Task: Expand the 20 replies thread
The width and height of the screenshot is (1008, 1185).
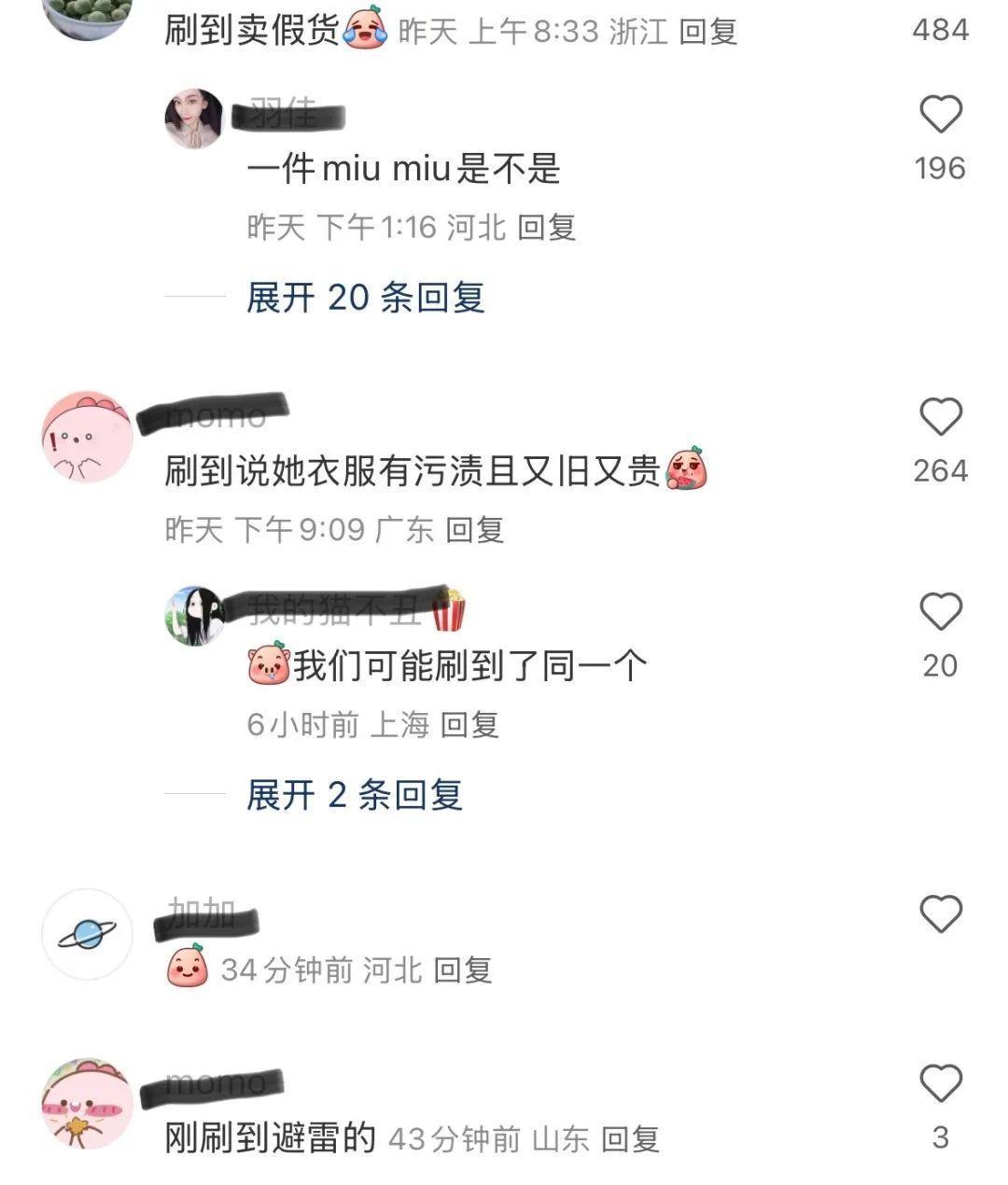Action: (x=365, y=298)
